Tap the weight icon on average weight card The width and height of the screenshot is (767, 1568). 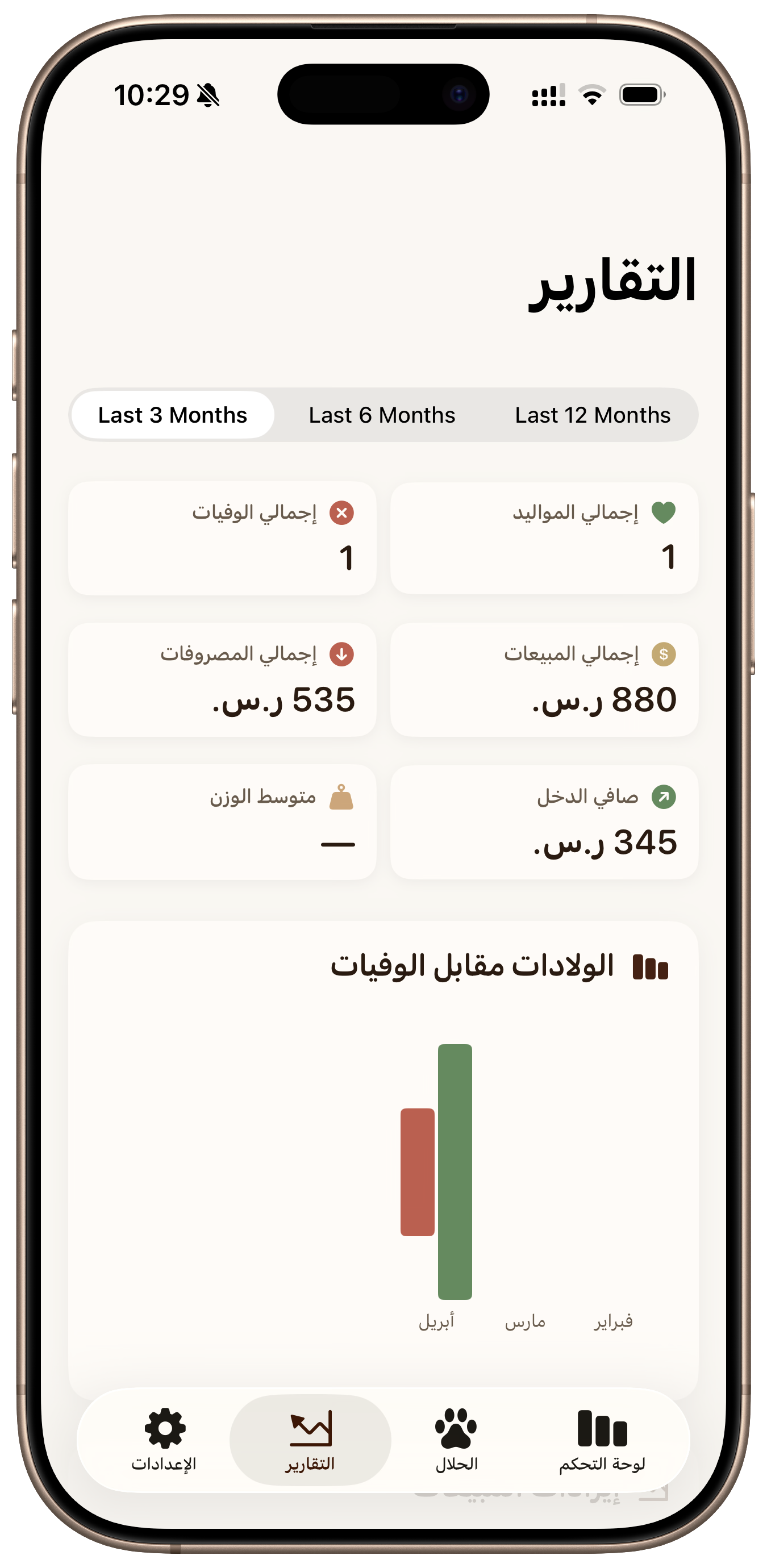[x=342, y=796]
